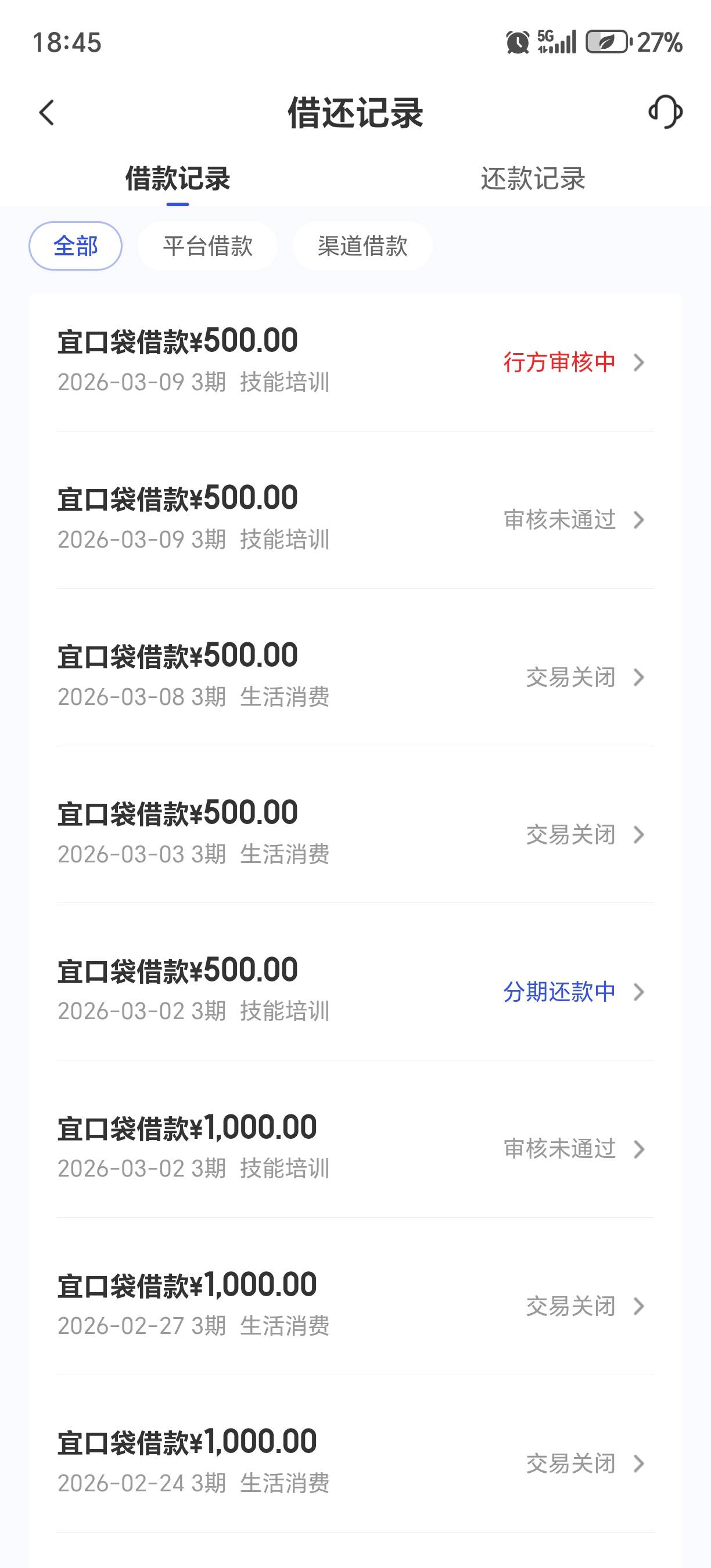Filter by 渠道借款
711x1568 pixels.
click(x=363, y=246)
